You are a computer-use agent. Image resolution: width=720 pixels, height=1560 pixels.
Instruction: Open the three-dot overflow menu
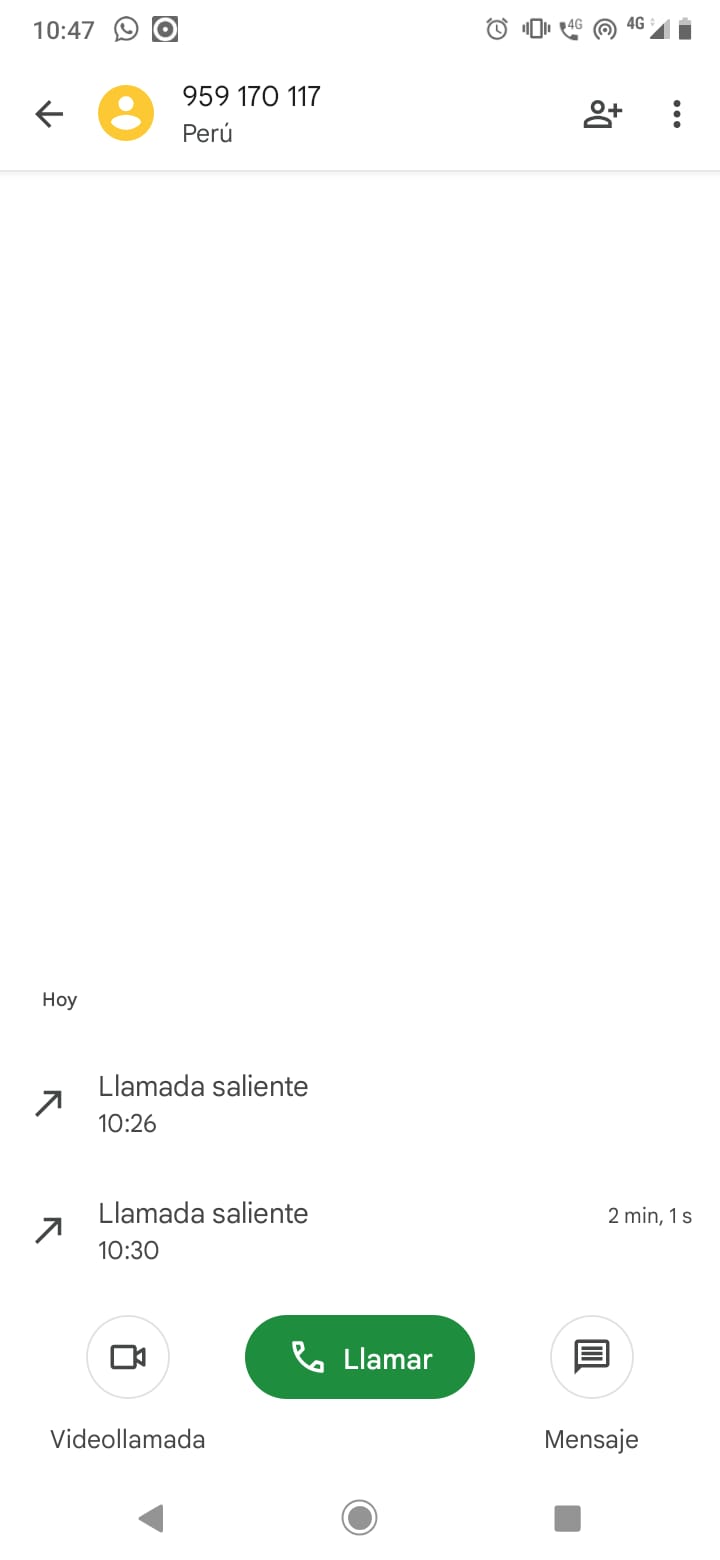(x=677, y=114)
